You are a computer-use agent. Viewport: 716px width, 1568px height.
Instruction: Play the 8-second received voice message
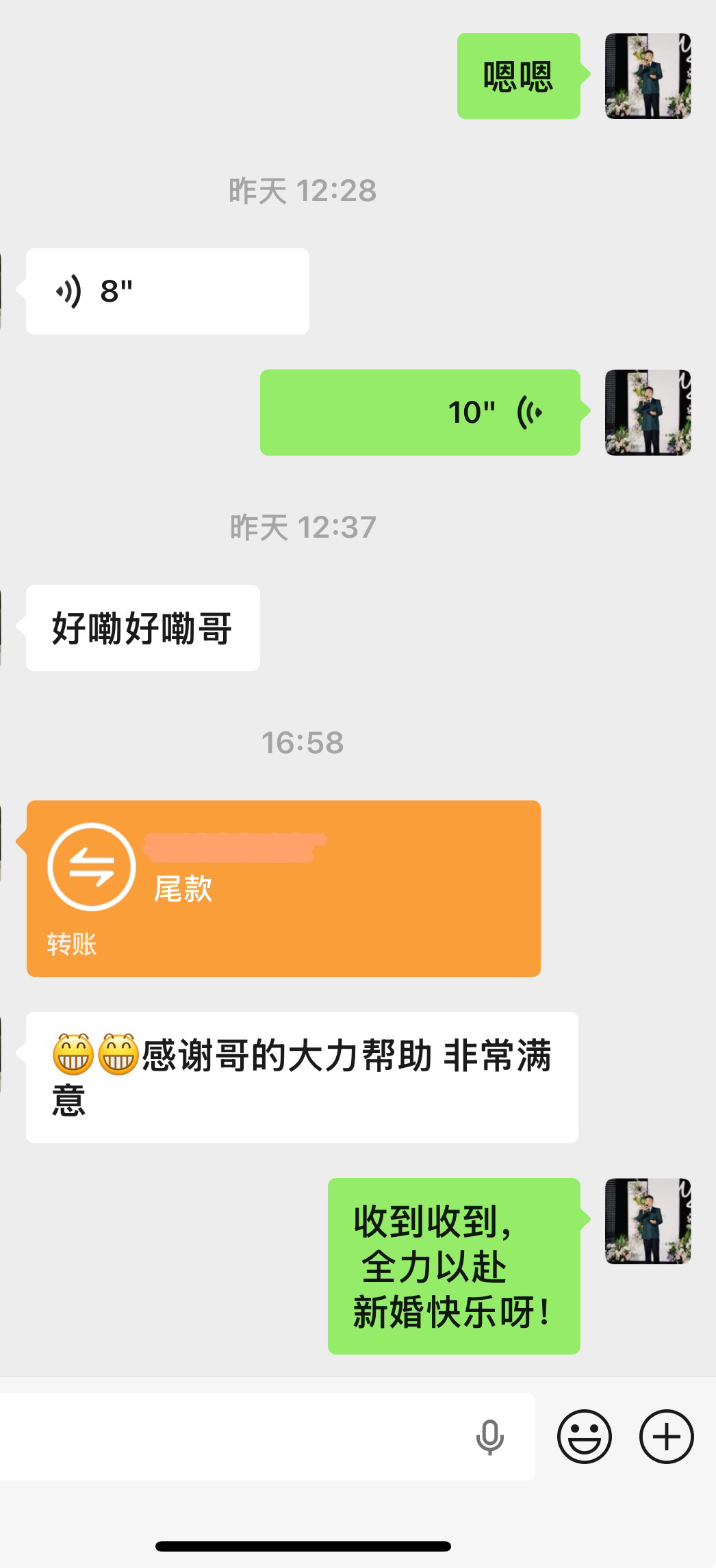click(167, 291)
